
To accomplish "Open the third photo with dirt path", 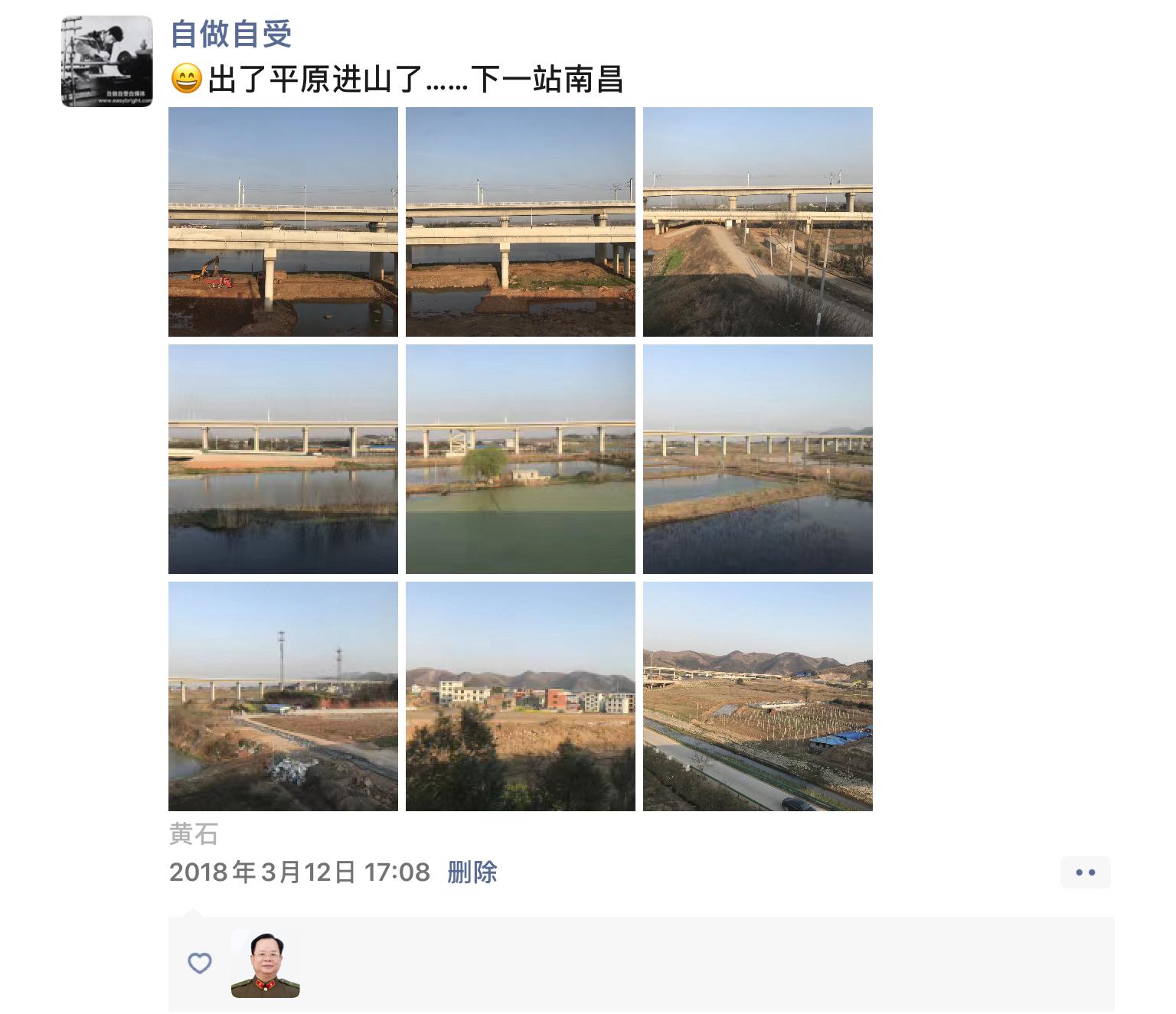I will 757,222.
